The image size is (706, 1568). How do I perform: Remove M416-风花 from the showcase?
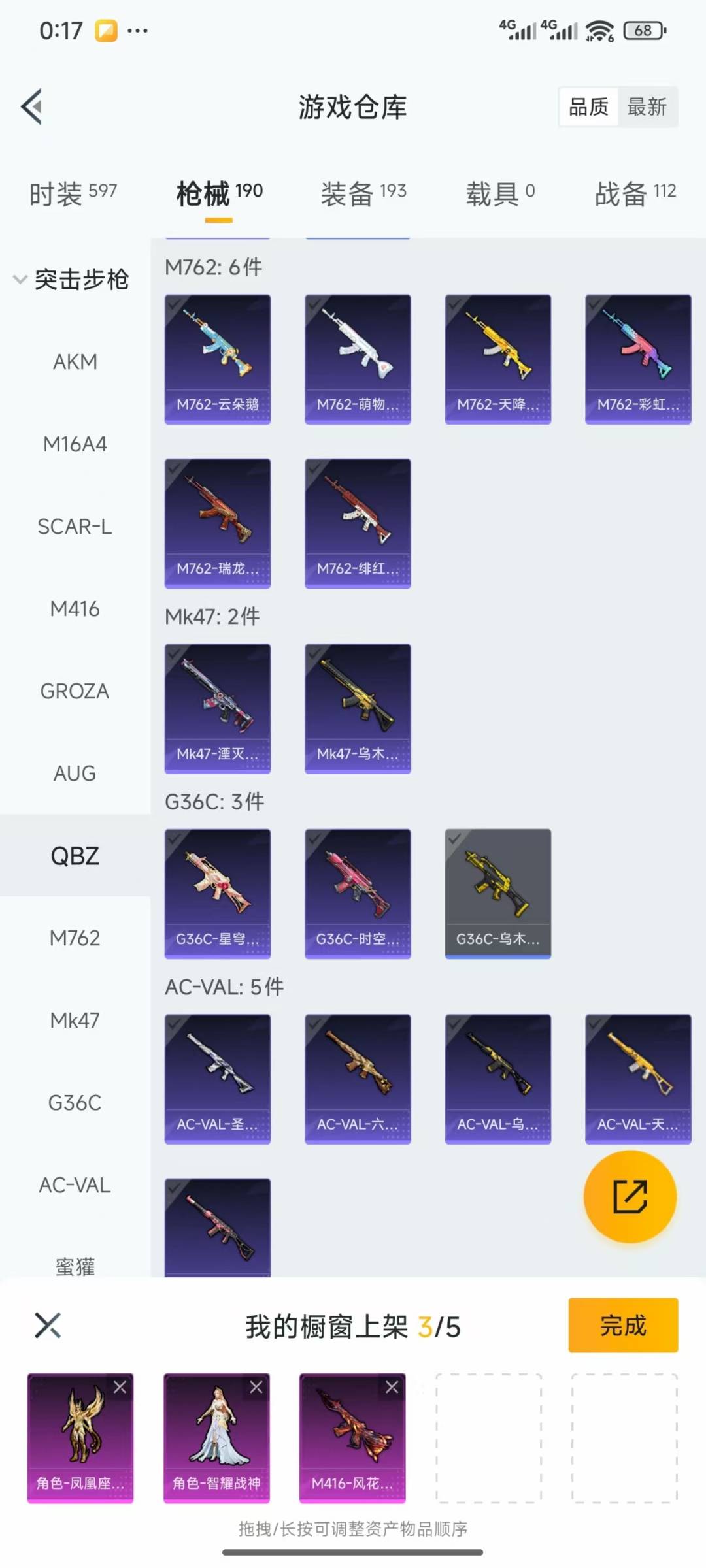tap(392, 1387)
